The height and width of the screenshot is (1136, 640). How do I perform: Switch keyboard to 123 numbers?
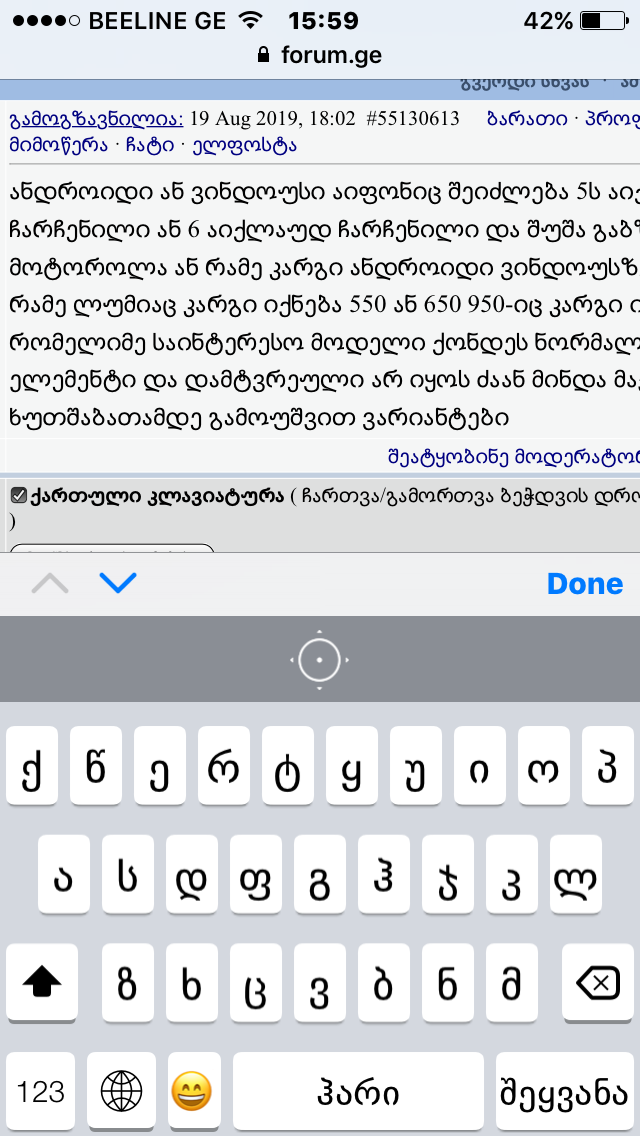[x=41, y=1092]
